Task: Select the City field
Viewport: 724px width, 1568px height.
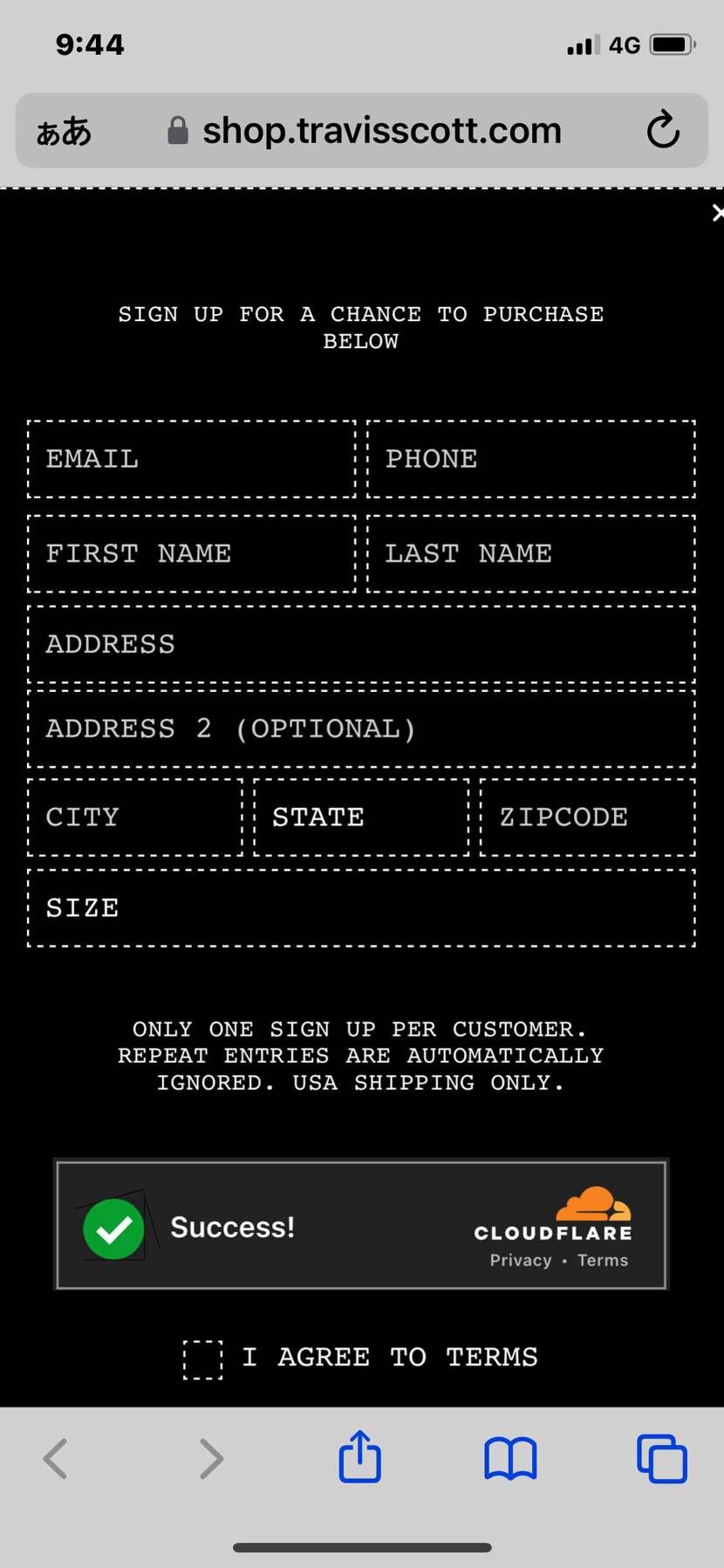Action: click(135, 817)
